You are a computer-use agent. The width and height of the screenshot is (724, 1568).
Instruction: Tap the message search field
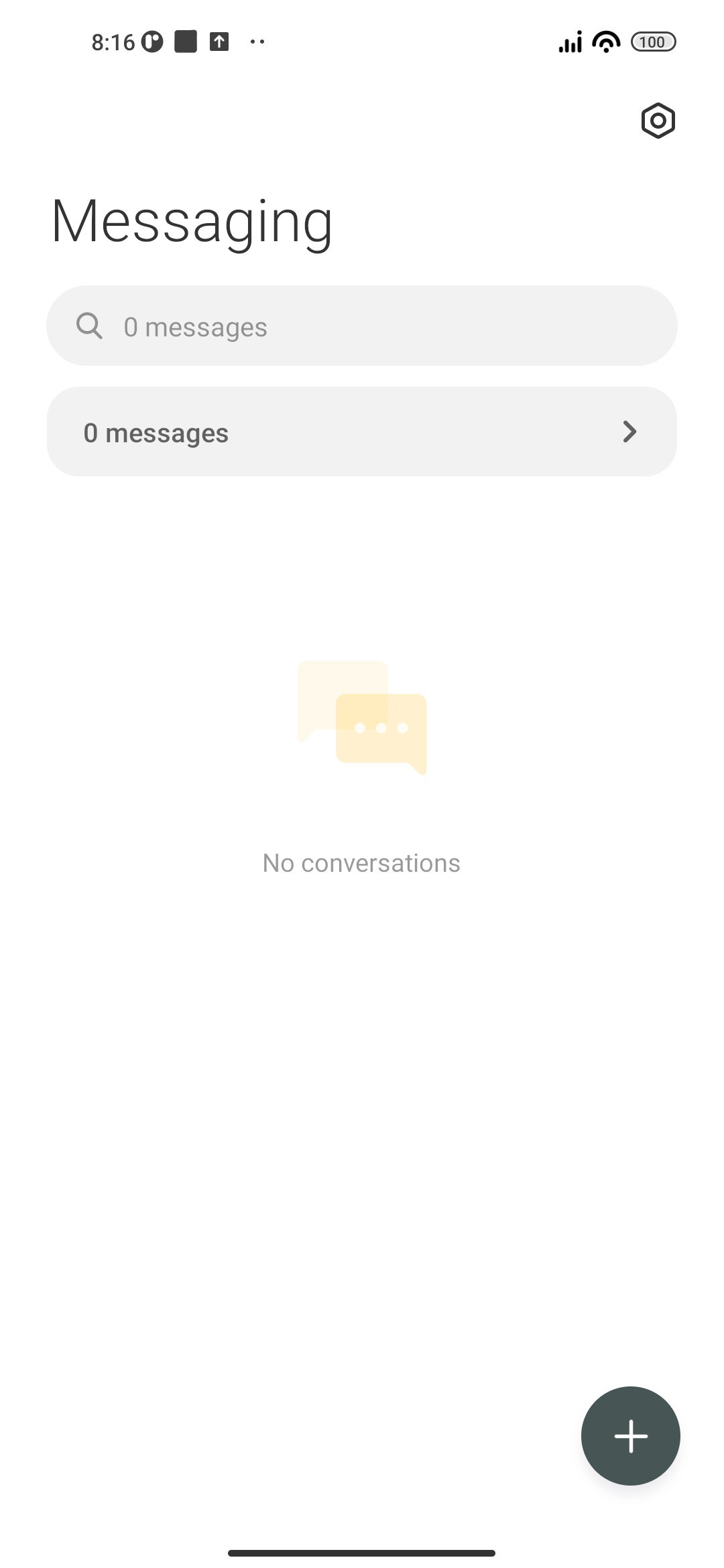(x=362, y=326)
